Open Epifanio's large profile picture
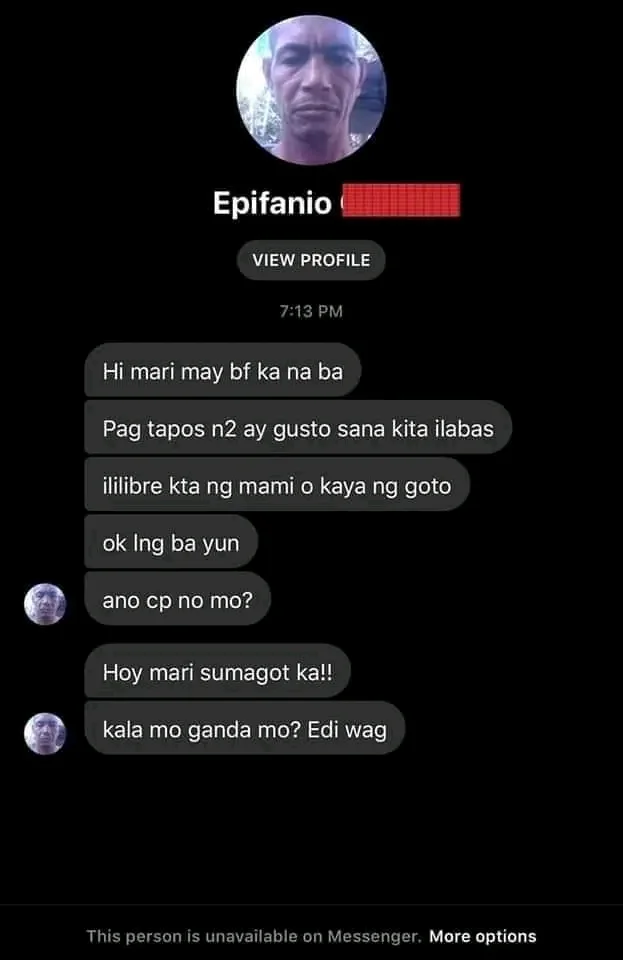This screenshot has height=960, width=623. 310,90
